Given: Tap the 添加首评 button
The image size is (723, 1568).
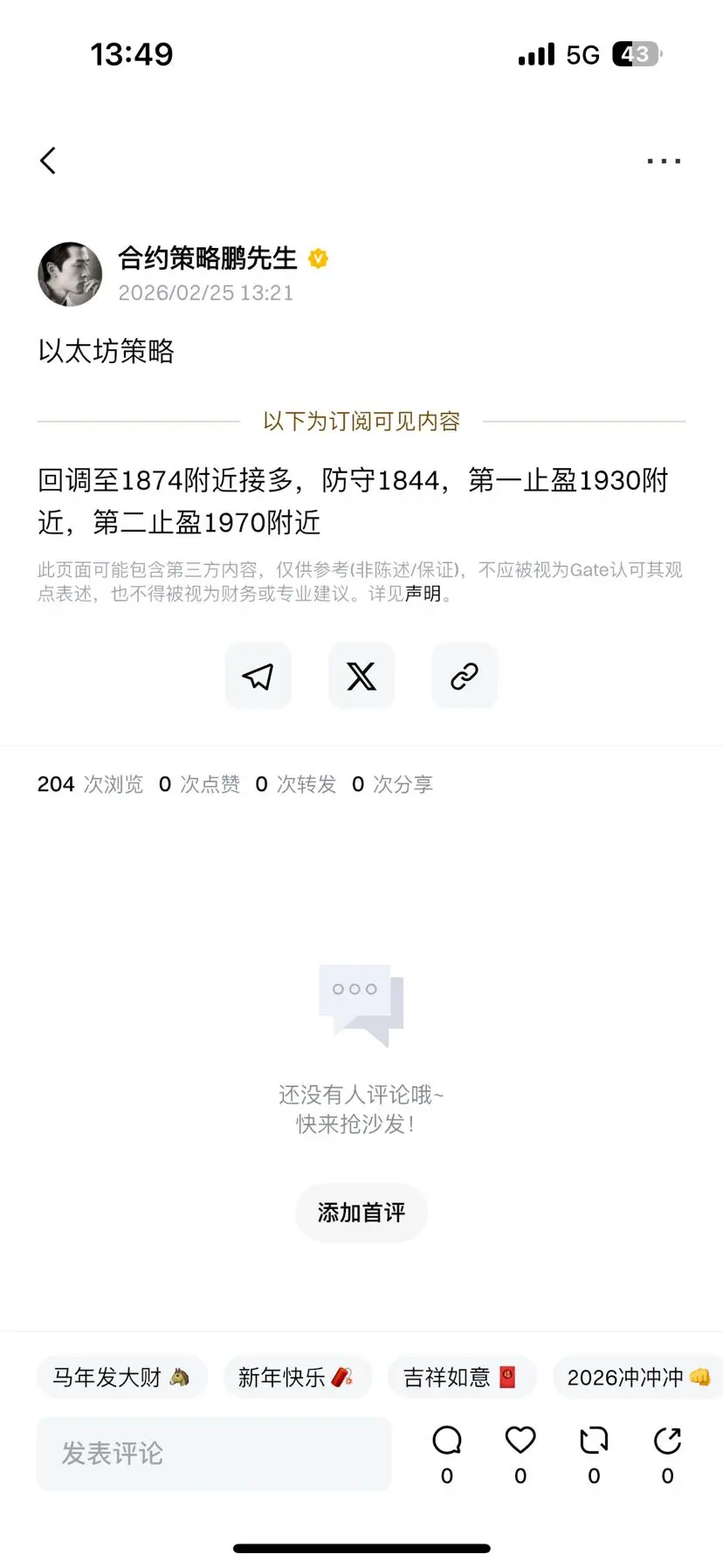Looking at the screenshot, I should (x=361, y=1213).
